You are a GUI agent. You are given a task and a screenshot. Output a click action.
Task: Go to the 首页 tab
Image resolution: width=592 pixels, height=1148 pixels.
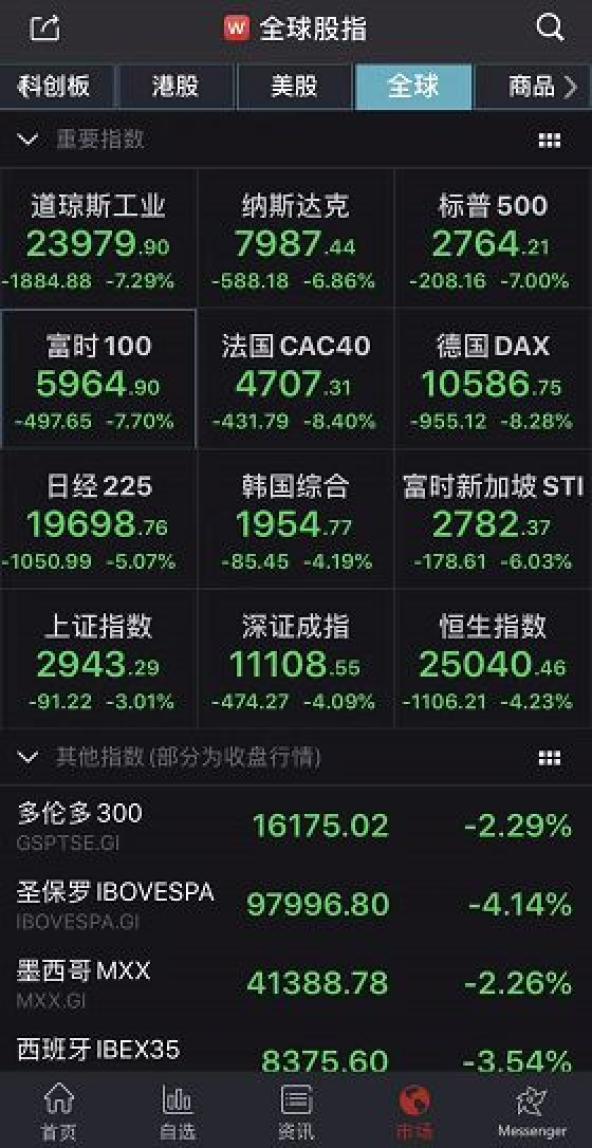[x=59, y=1111]
